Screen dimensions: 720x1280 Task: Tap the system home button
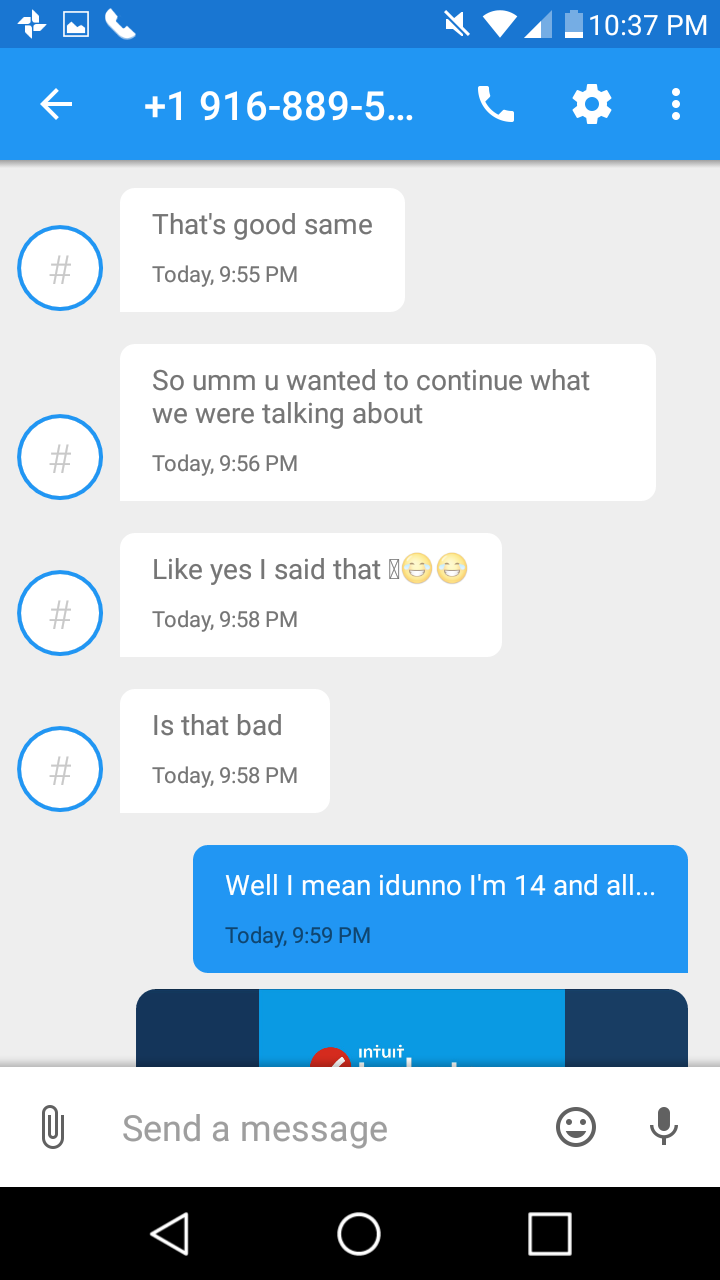coord(359,1233)
